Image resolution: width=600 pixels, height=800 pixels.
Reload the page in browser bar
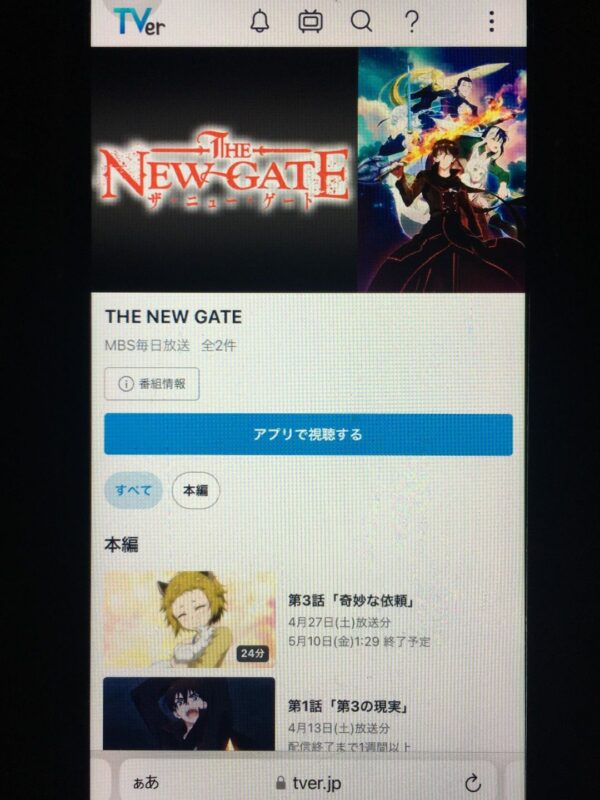click(x=472, y=782)
